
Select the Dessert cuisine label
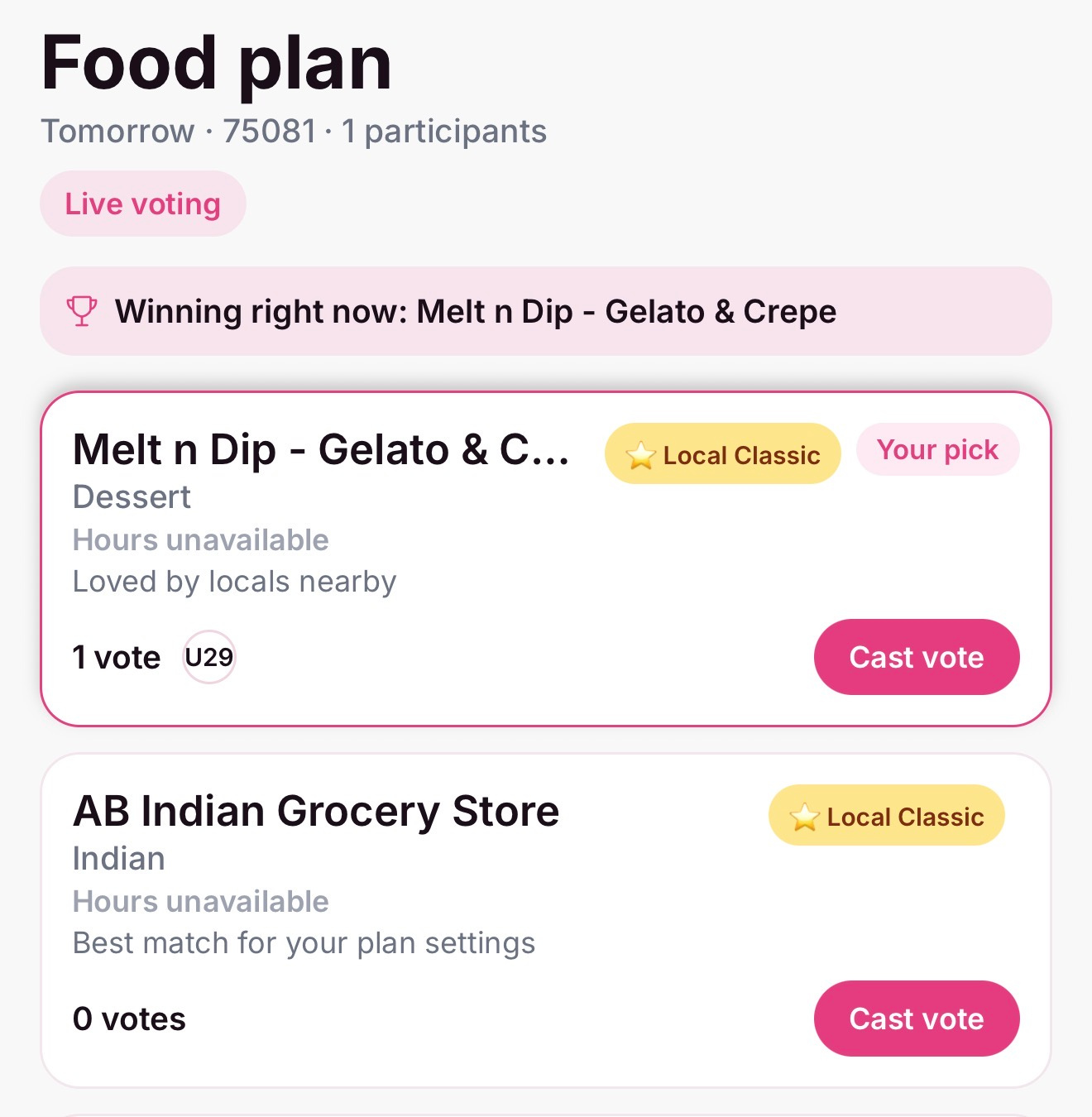coord(132,496)
